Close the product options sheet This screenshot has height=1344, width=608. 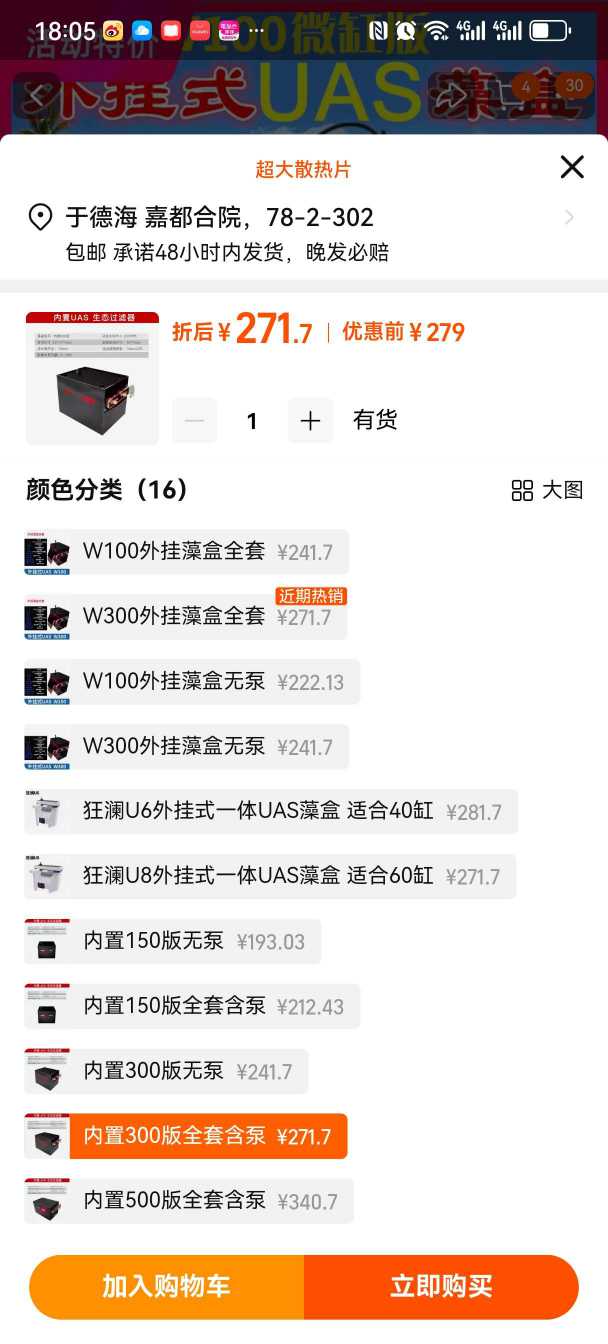572,167
